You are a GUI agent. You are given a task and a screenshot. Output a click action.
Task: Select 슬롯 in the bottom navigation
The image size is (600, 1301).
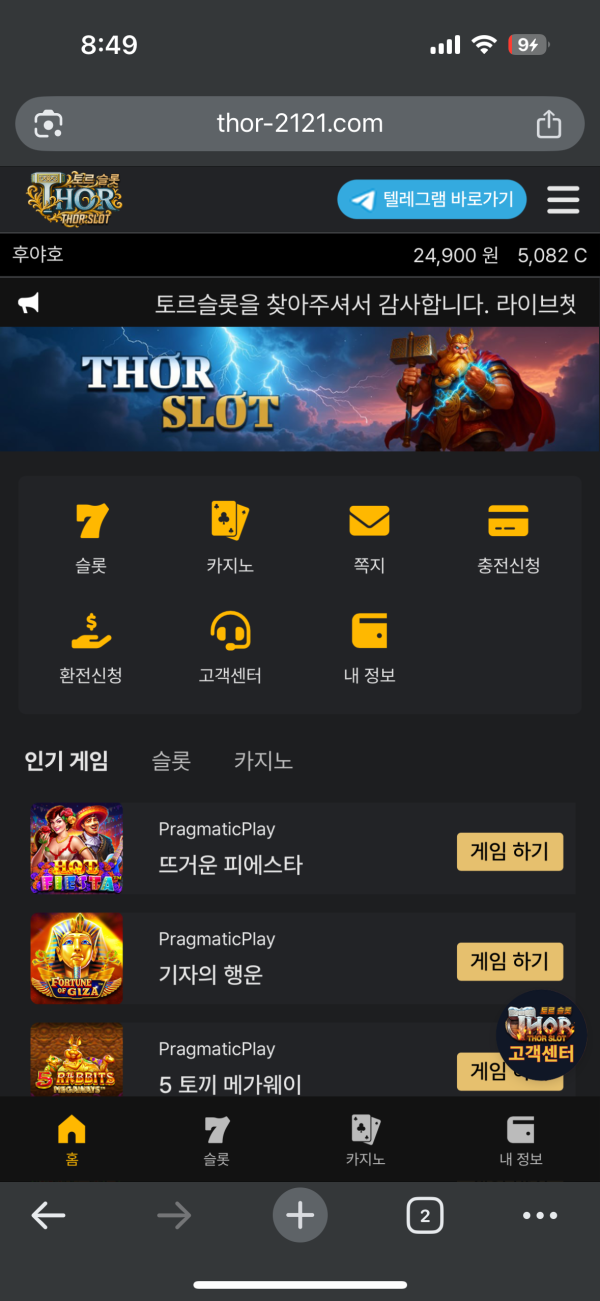(x=217, y=1140)
